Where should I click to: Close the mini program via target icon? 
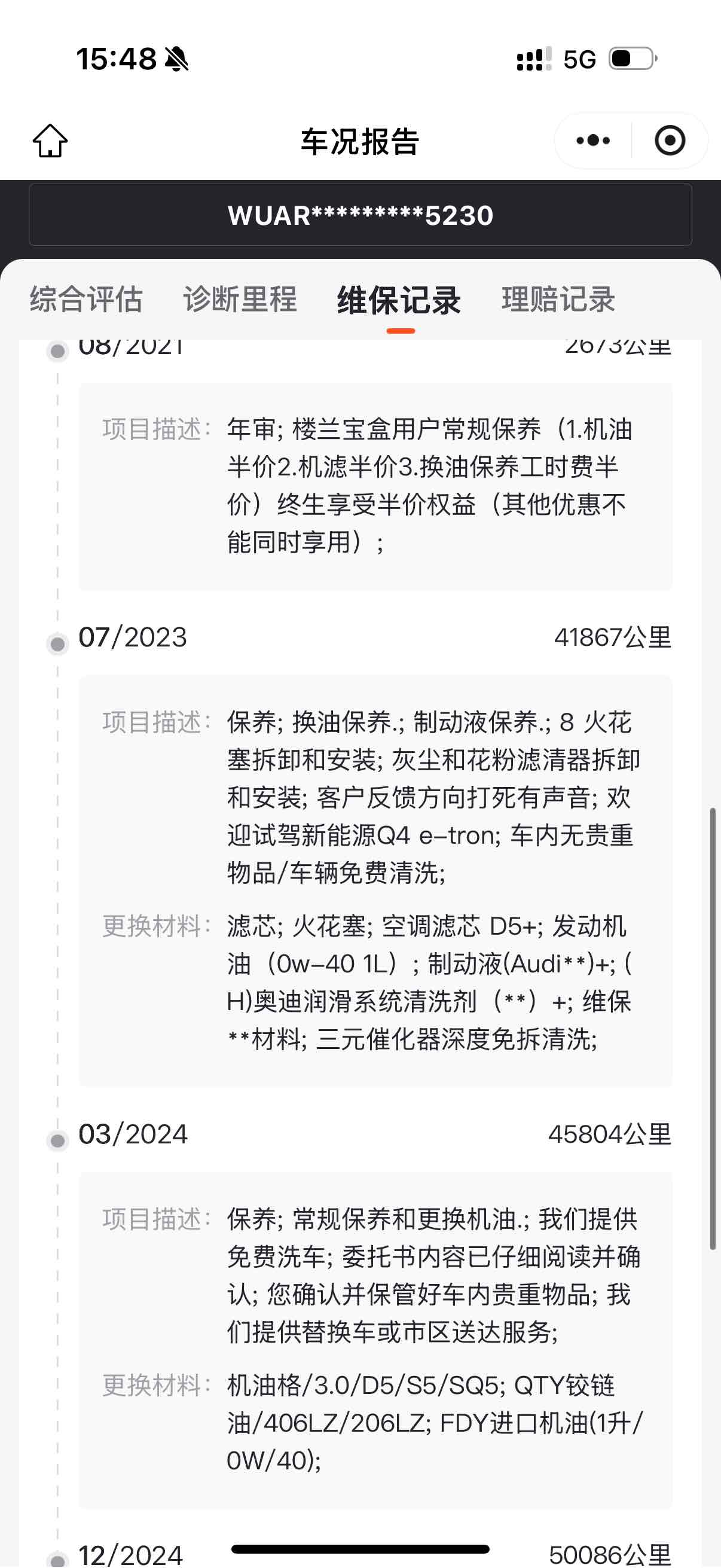pyautogui.click(x=670, y=141)
